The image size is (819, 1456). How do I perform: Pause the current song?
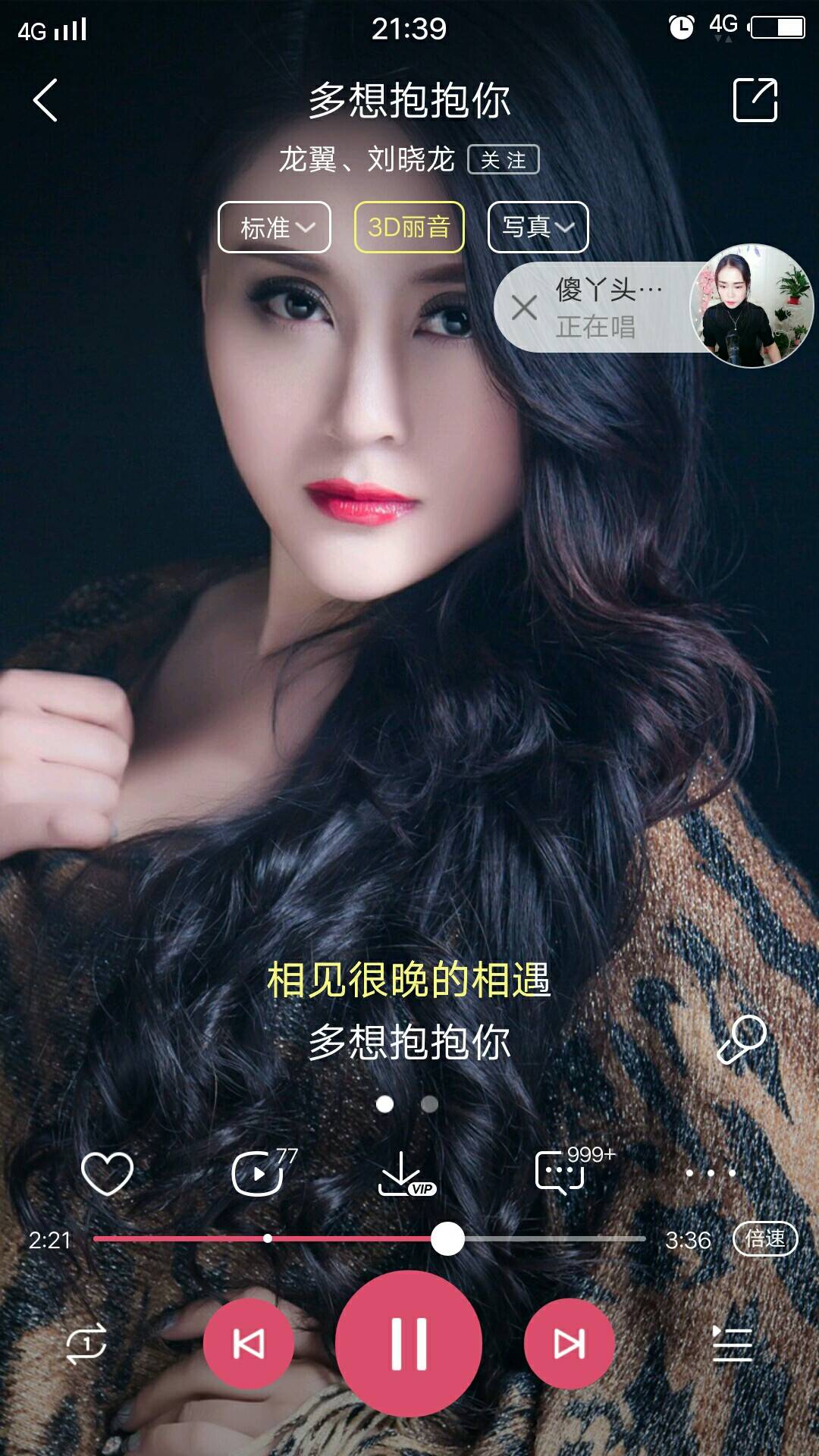[409, 1345]
